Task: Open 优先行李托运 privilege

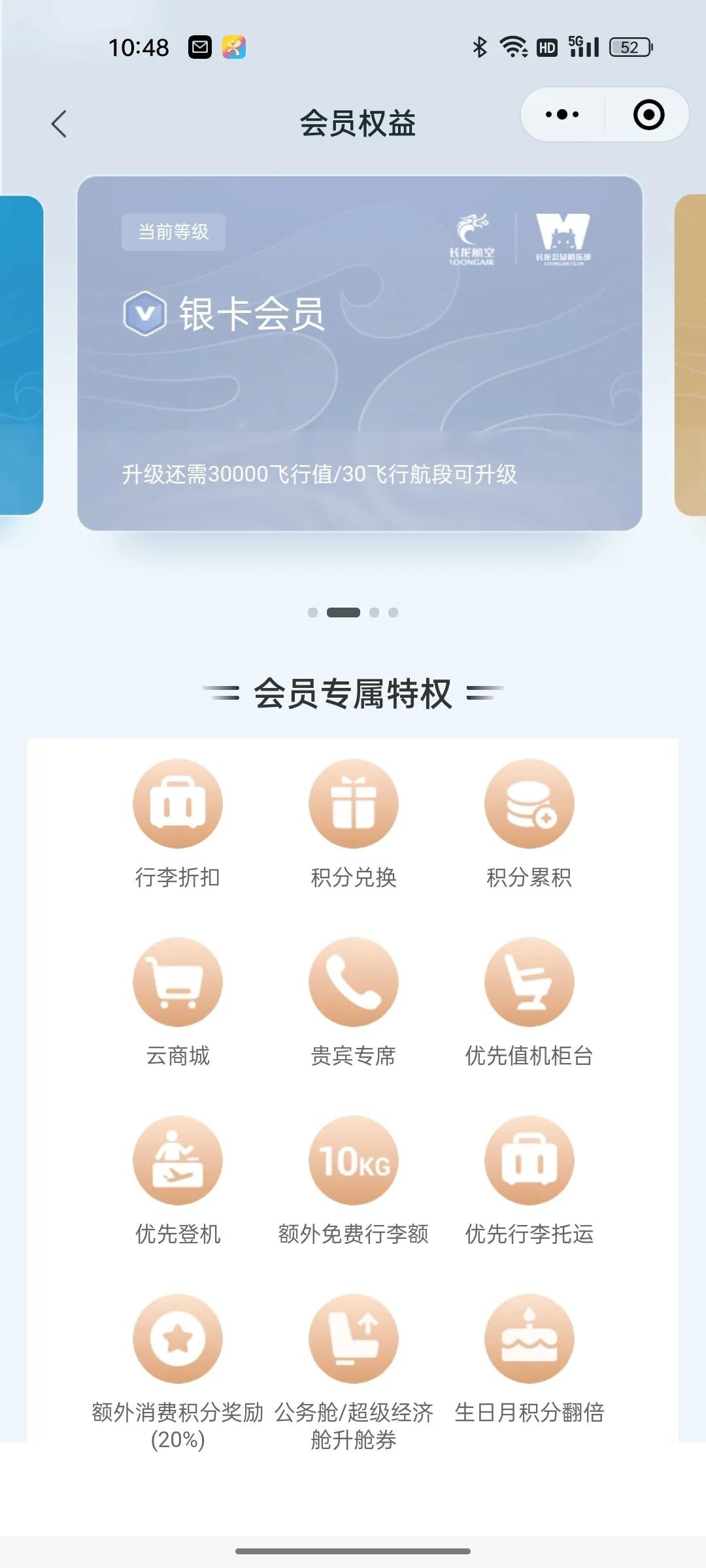Action: (529, 1160)
